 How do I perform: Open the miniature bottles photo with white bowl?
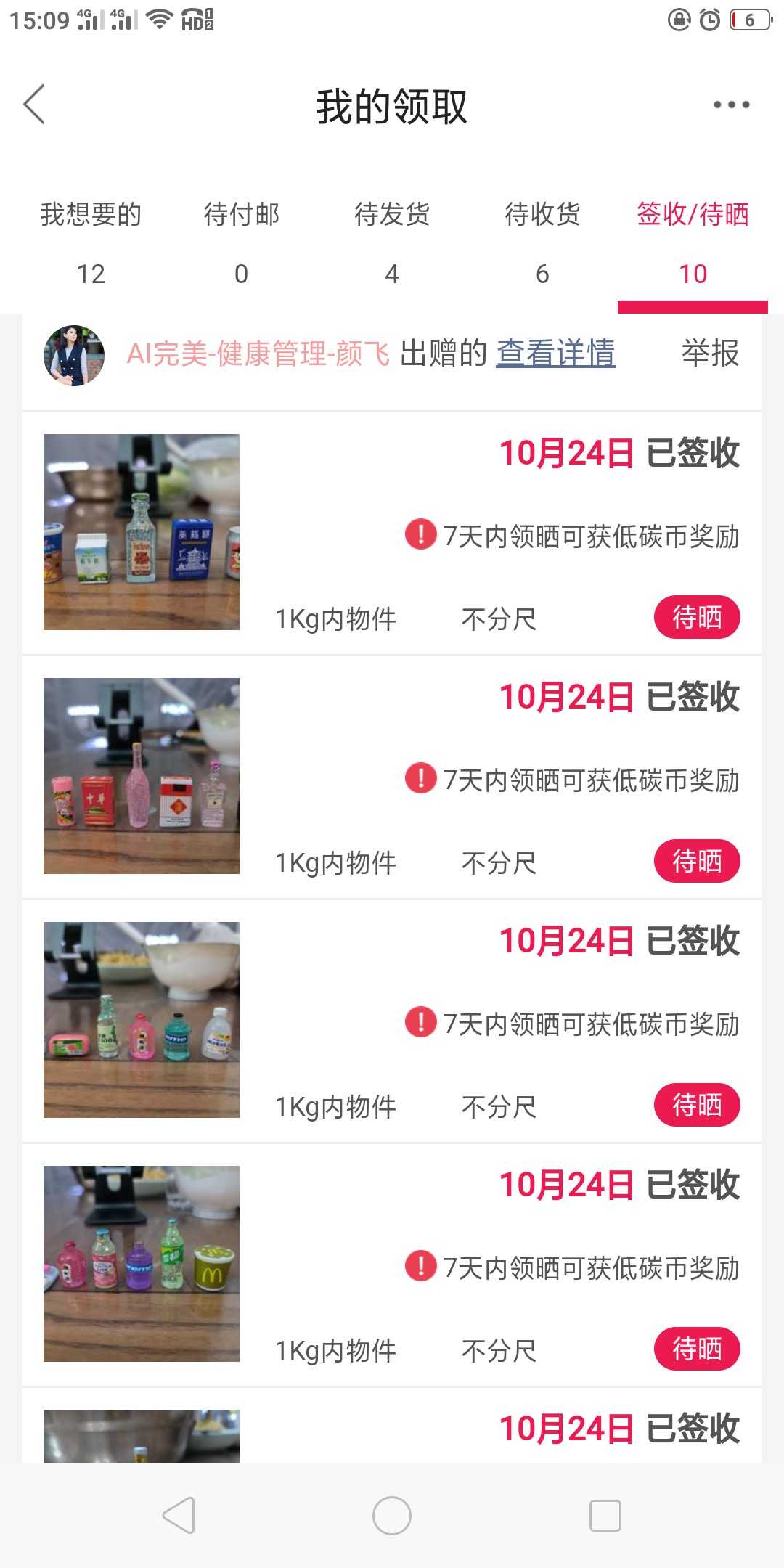click(142, 1020)
